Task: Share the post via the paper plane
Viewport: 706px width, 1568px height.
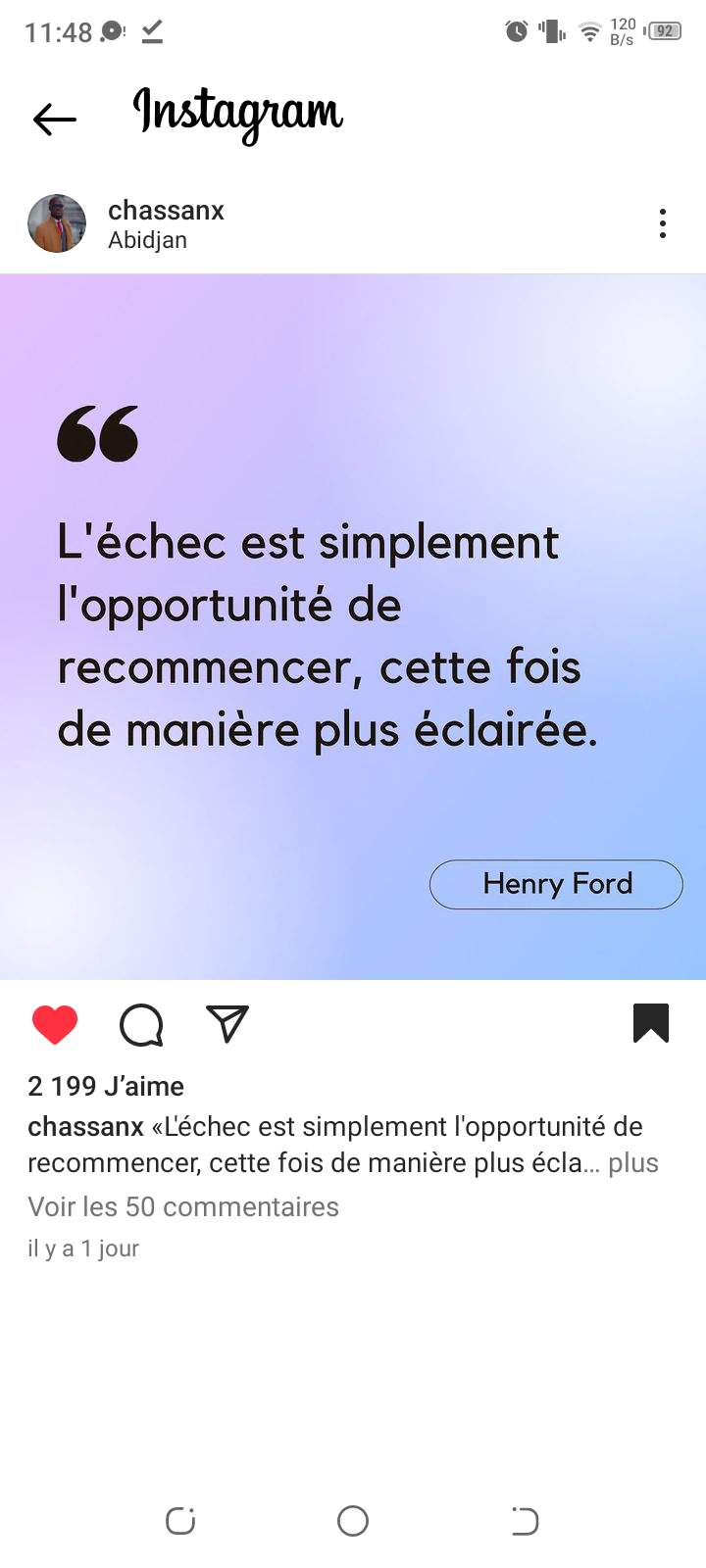Action: [x=227, y=1024]
